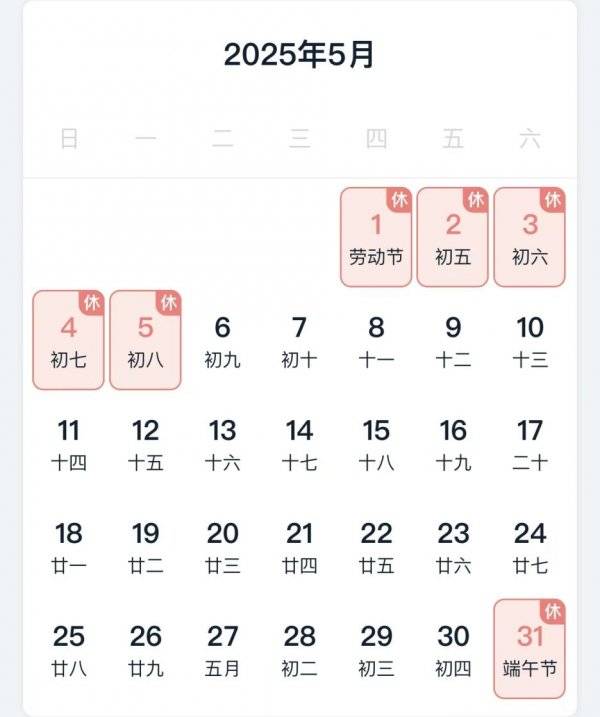Choose May 4 rest day

[x=68, y=341]
